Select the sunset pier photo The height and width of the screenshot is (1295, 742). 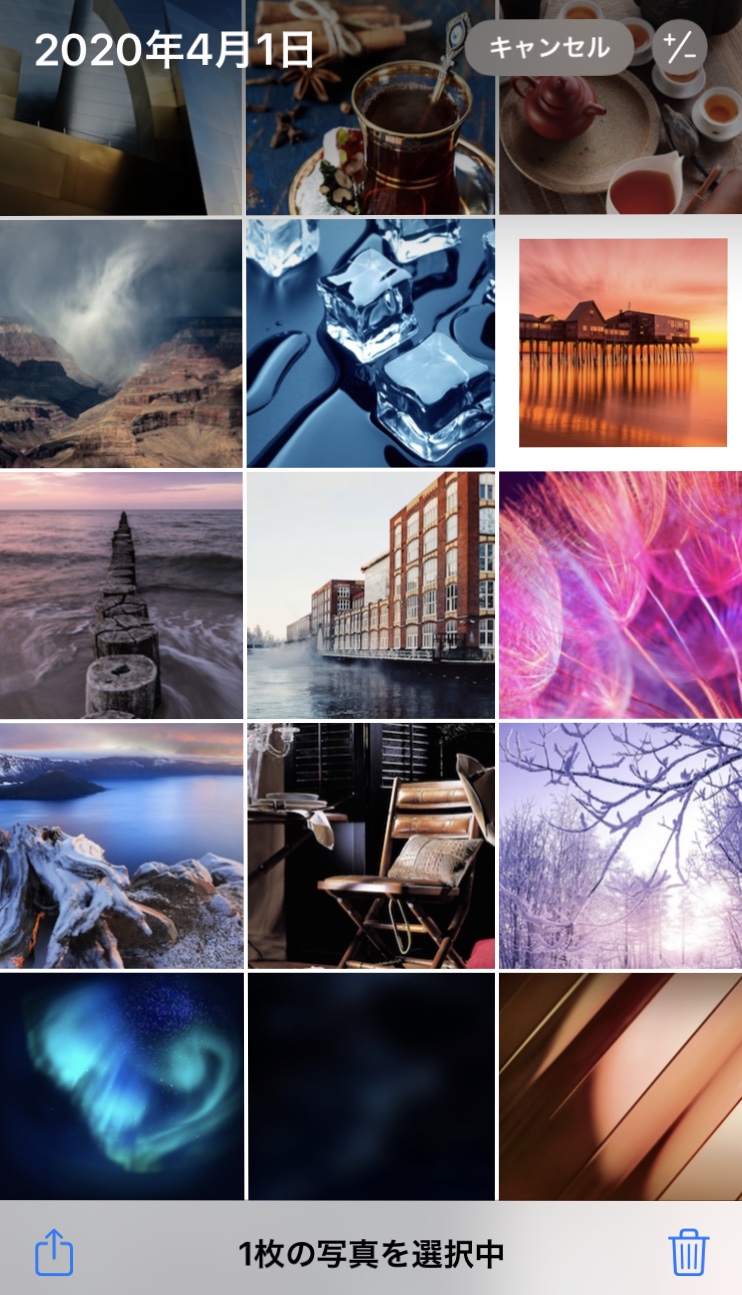point(622,343)
